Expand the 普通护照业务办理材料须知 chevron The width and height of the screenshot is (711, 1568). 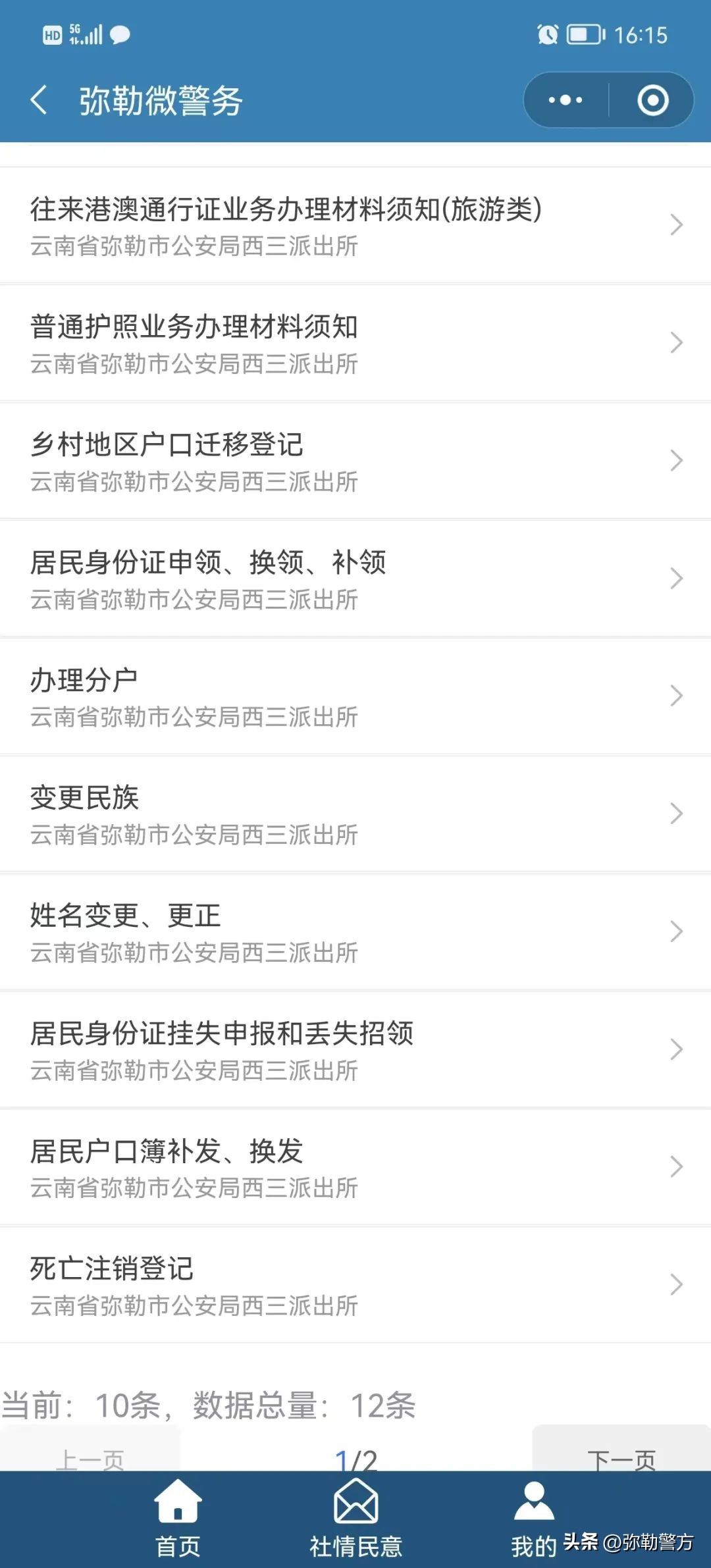(x=677, y=342)
